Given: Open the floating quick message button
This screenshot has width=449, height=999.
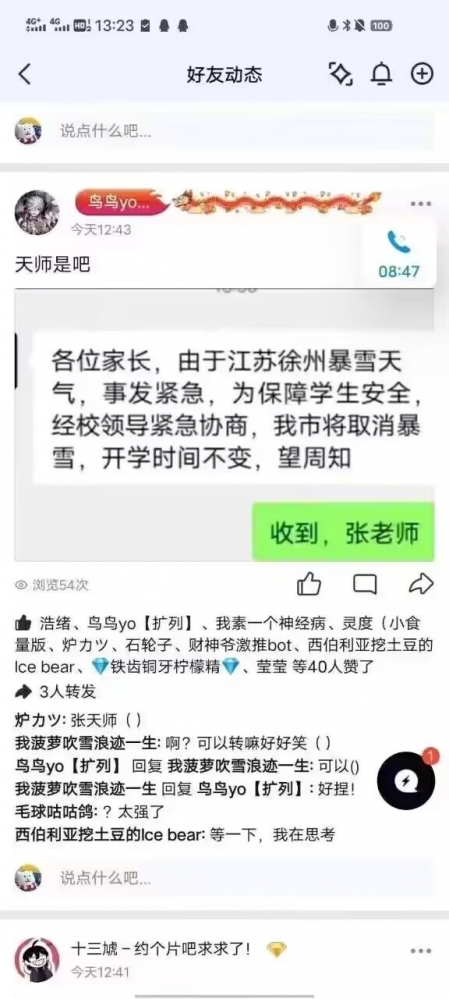Looking at the screenshot, I should click(406, 780).
